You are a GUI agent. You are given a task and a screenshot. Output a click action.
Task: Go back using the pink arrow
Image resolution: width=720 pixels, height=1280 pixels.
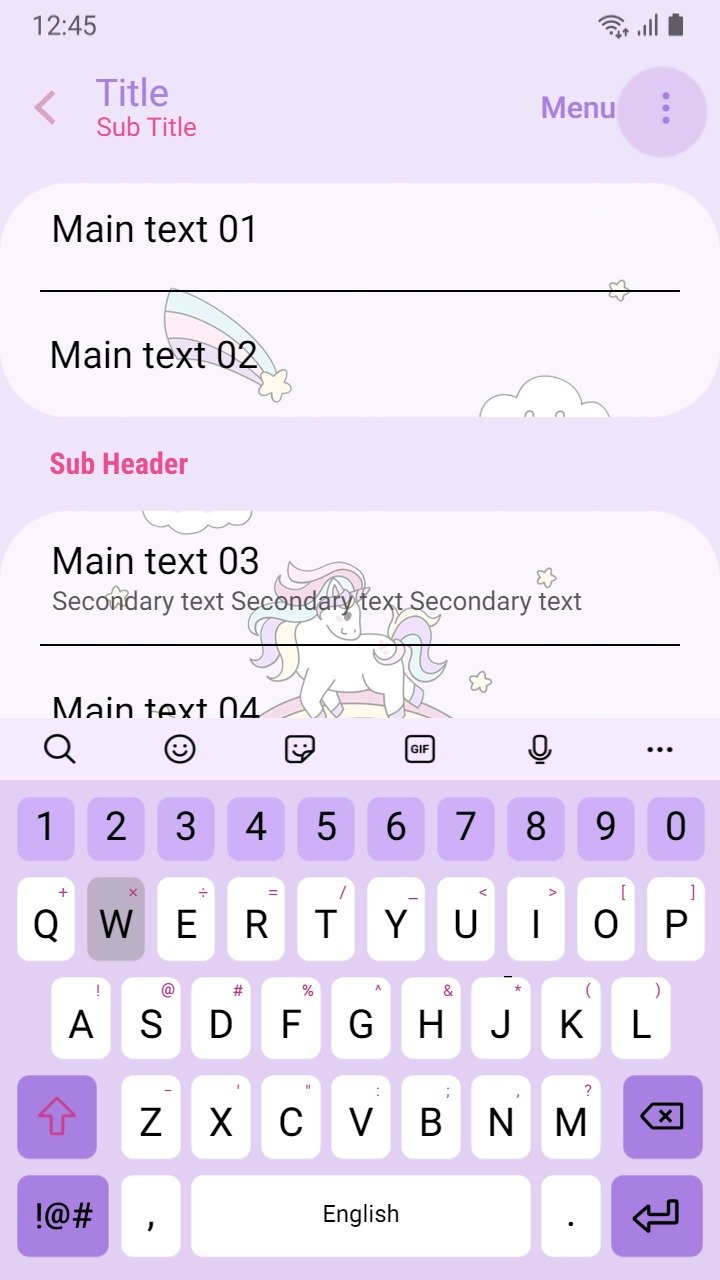pyautogui.click(x=45, y=108)
